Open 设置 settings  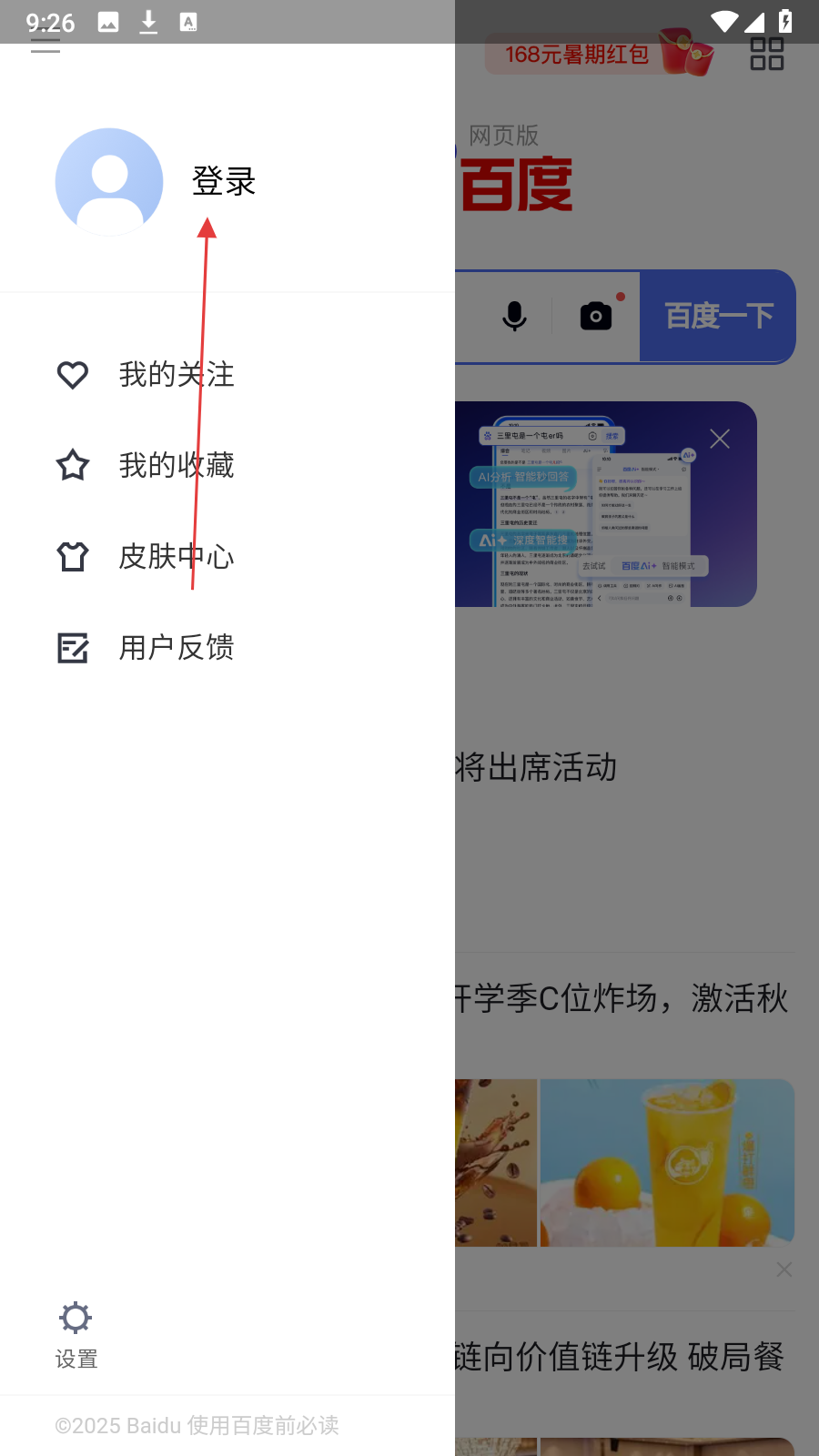76,1334
